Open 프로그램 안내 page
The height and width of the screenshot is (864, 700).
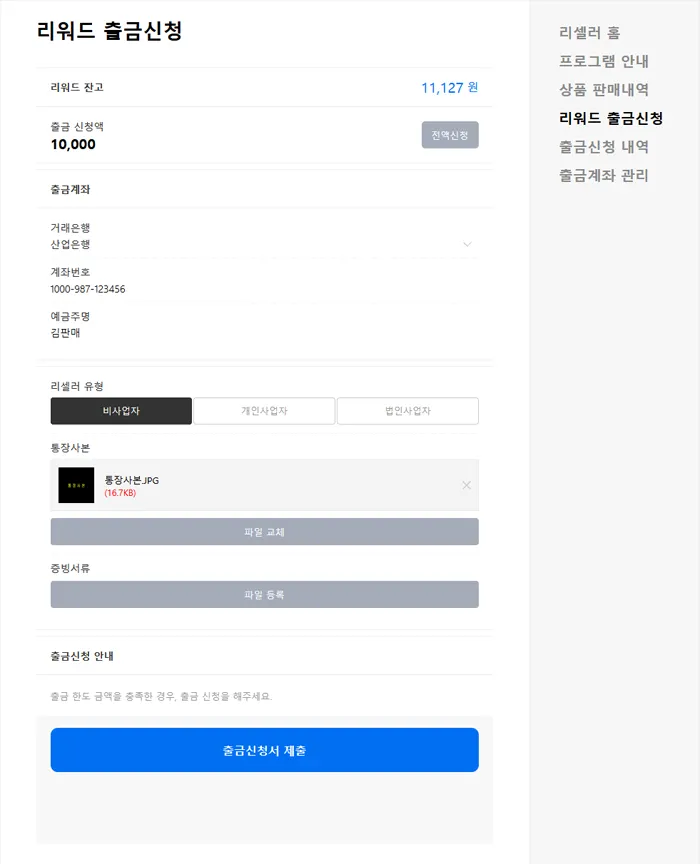tap(604, 61)
